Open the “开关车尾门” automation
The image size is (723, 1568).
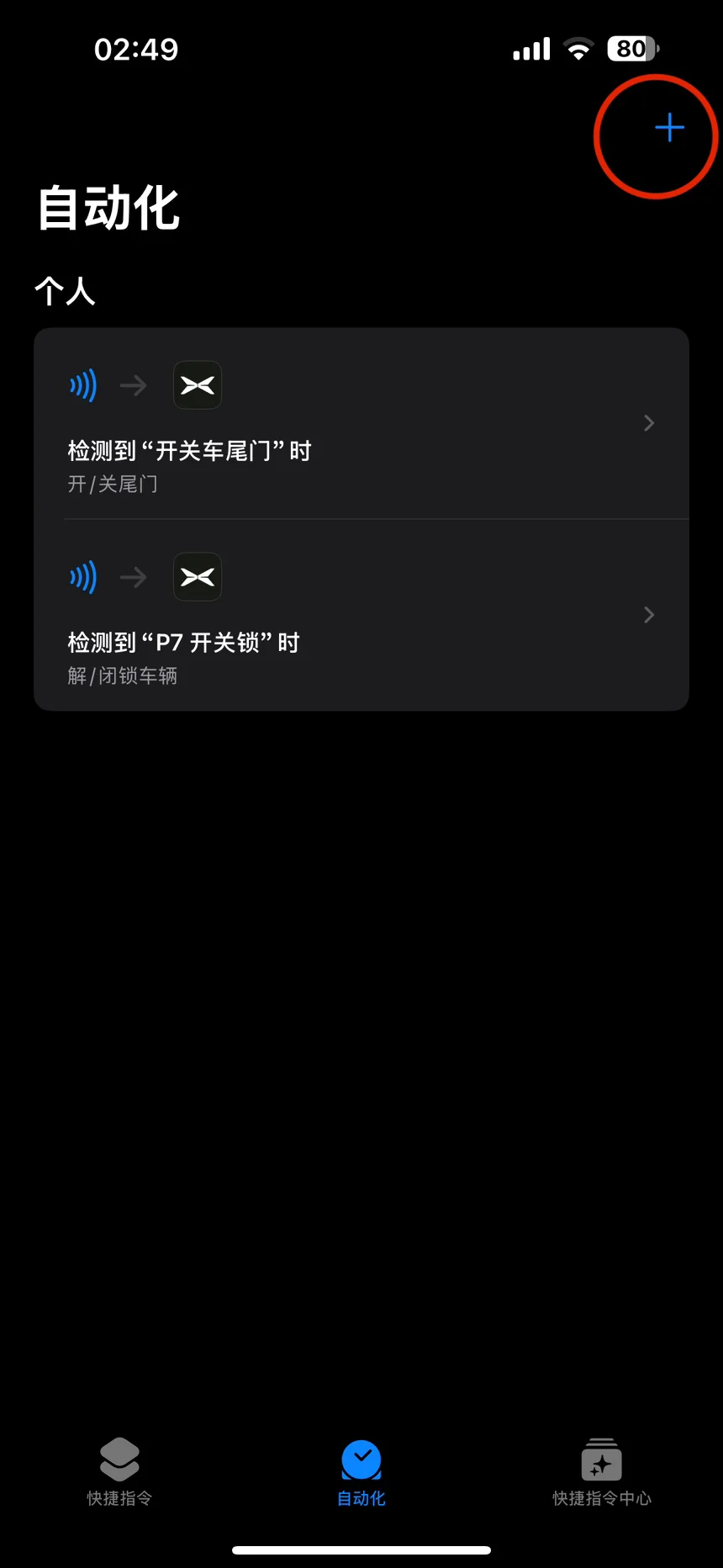point(361,423)
